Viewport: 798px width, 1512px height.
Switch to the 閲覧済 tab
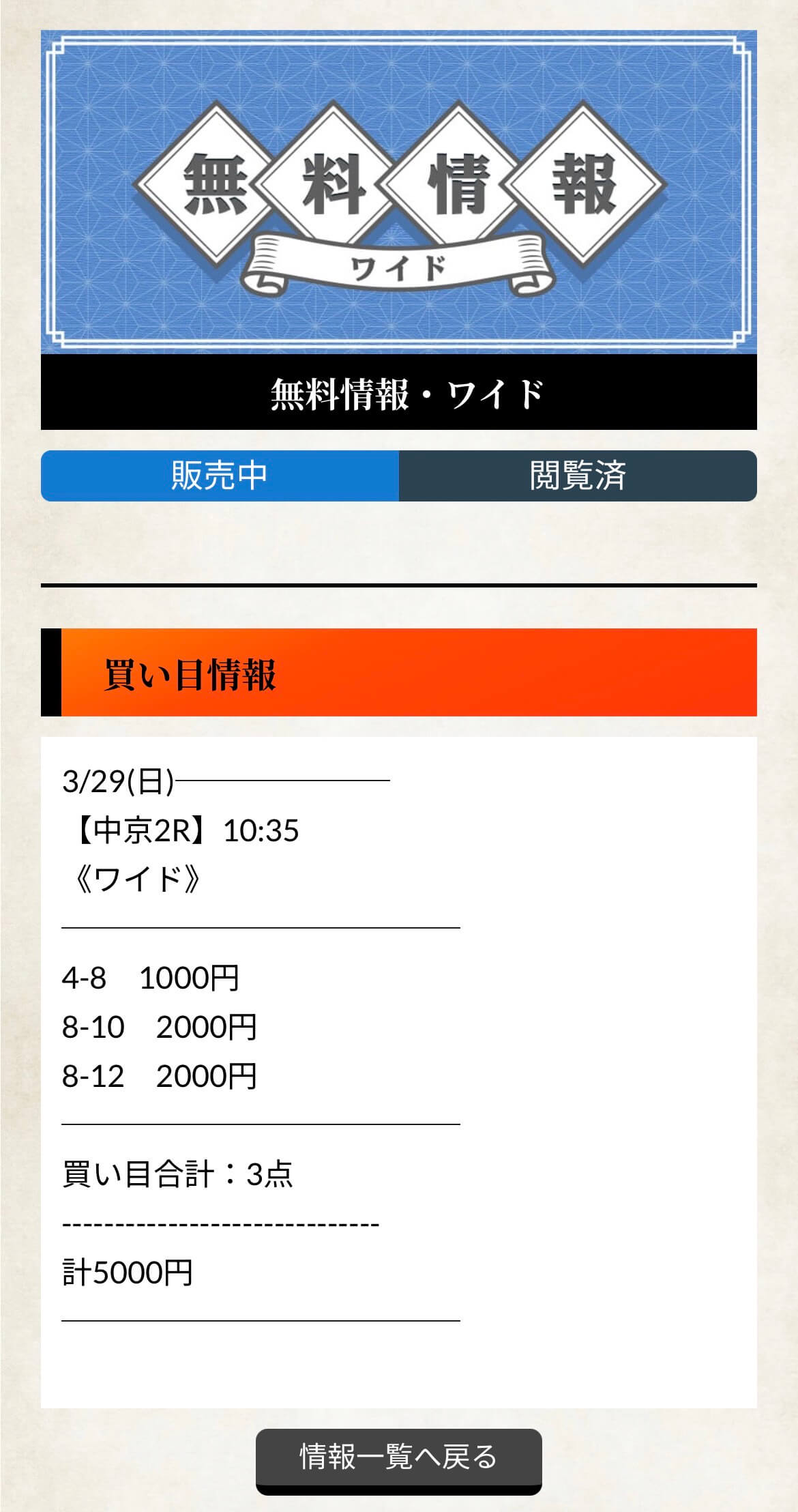click(x=578, y=476)
